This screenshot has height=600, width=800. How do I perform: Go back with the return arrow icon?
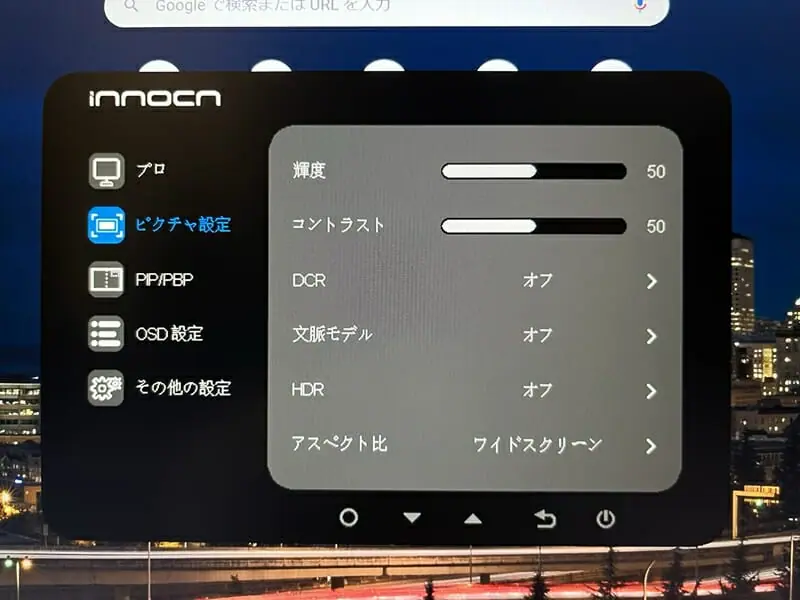tap(544, 518)
